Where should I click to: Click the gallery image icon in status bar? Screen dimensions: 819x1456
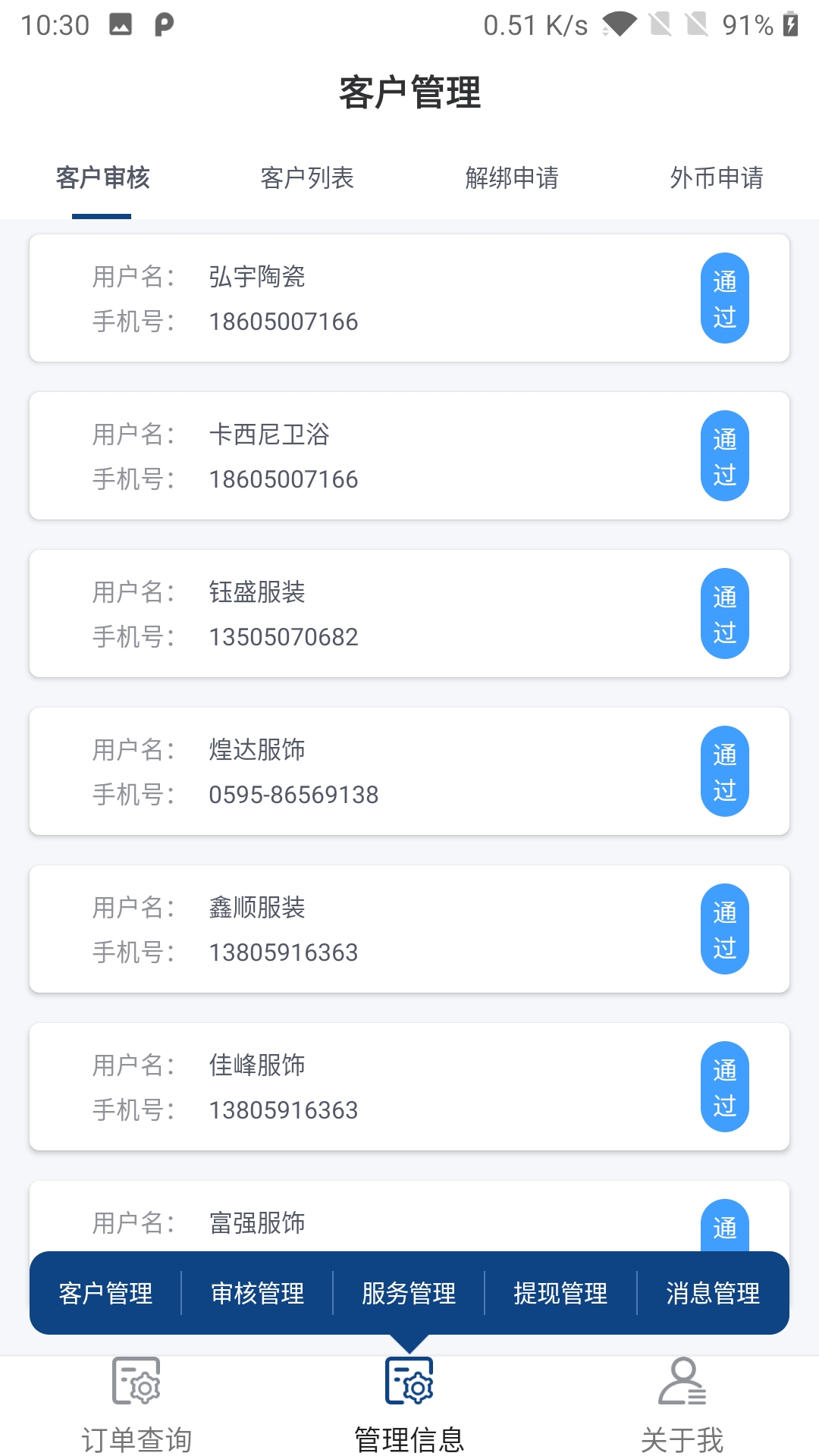(x=121, y=23)
